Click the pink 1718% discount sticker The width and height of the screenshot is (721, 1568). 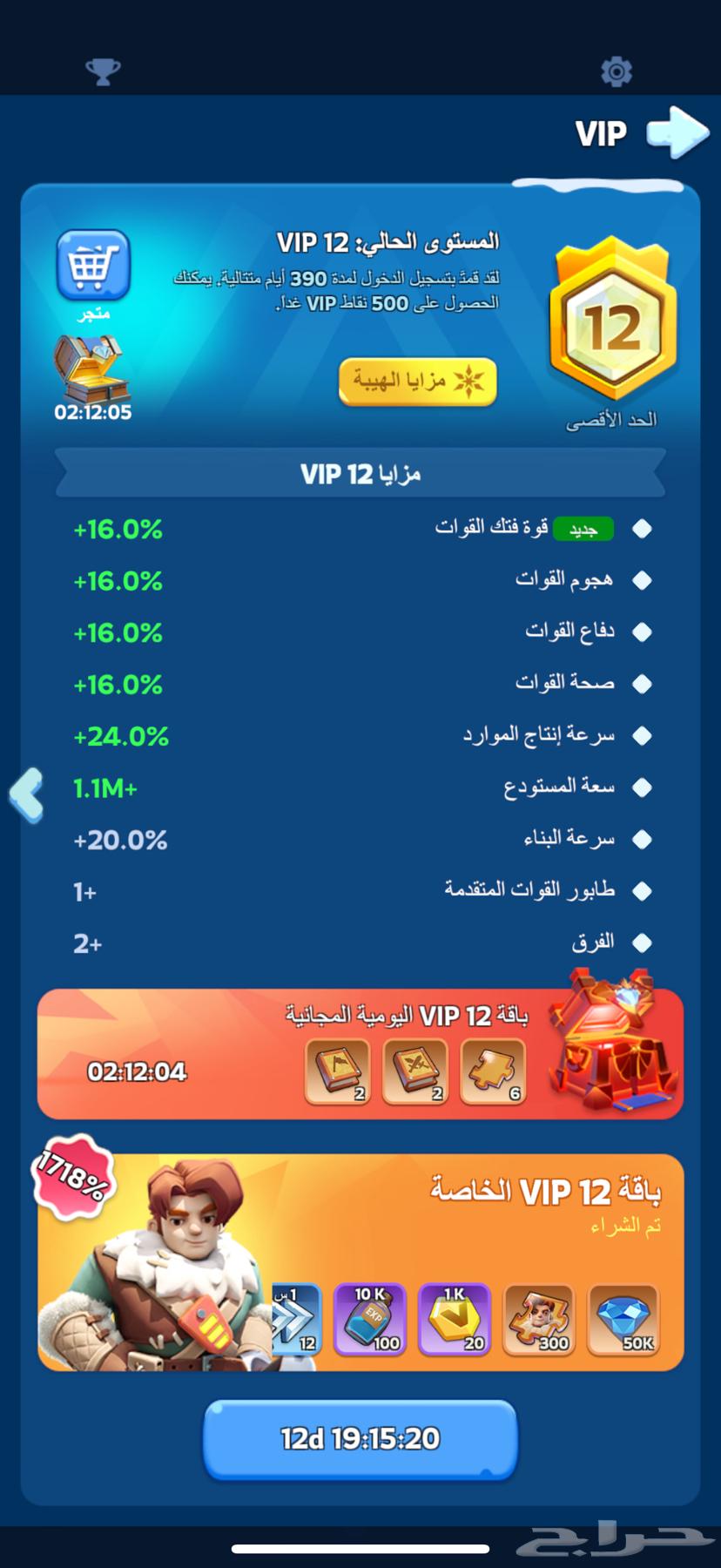coord(74,1174)
